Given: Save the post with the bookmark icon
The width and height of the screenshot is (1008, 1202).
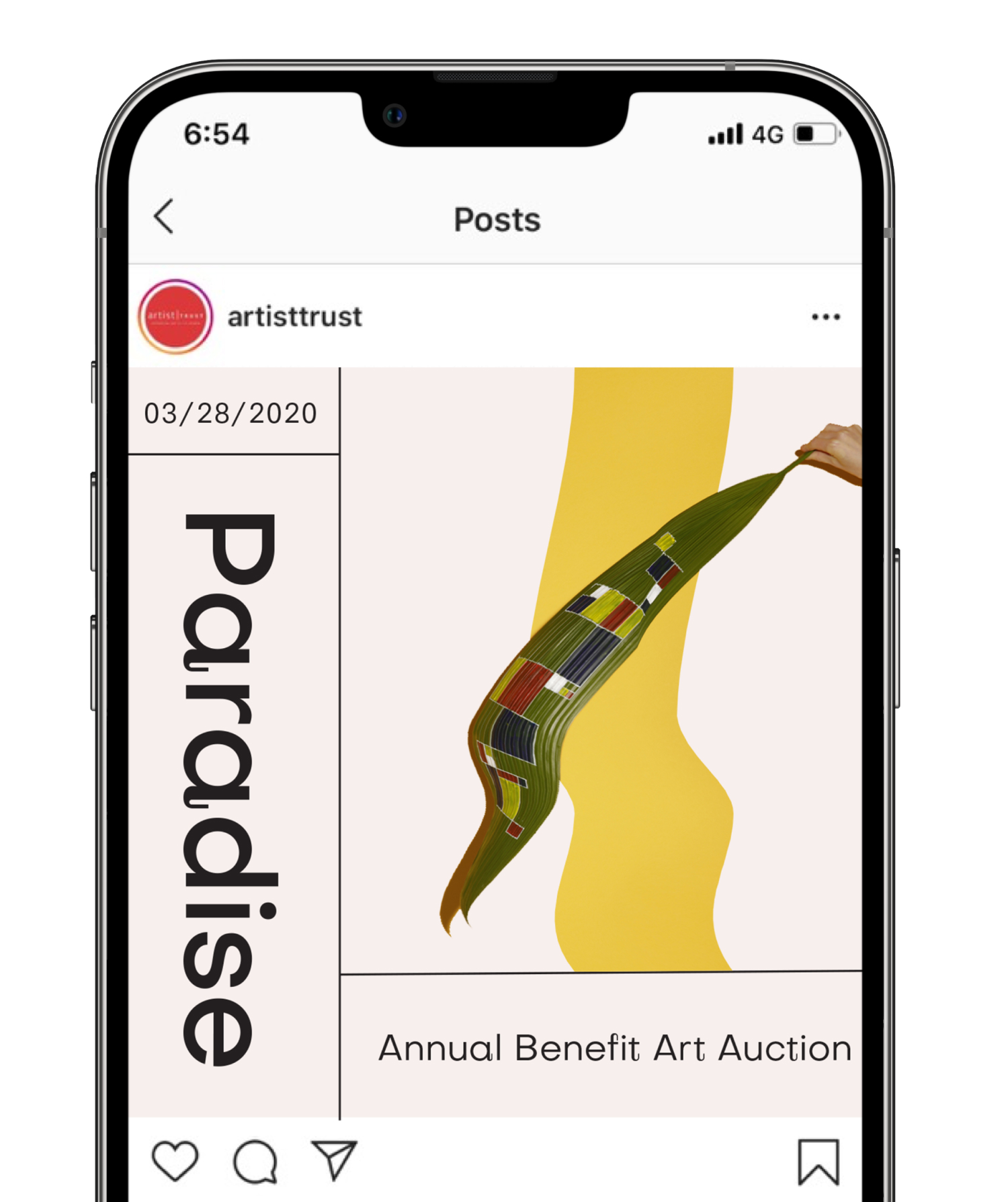Looking at the screenshot, I should 818,1161.
